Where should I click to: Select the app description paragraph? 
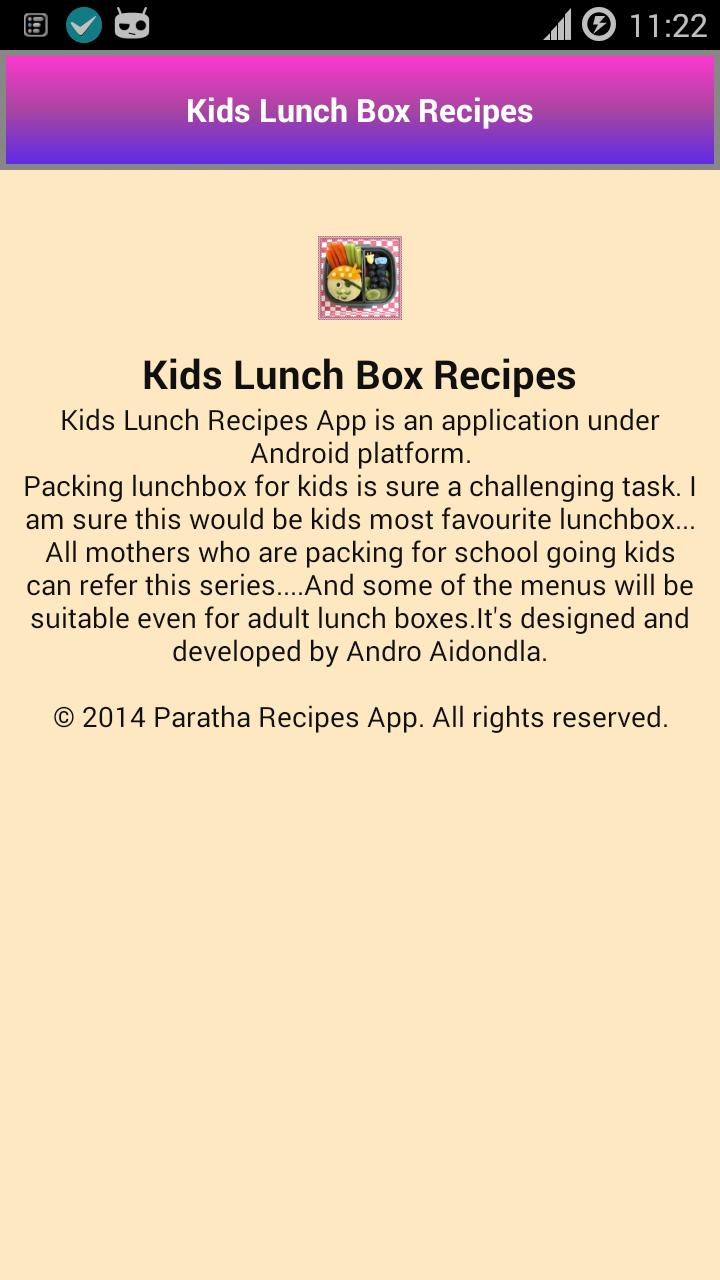click(360, 535)
